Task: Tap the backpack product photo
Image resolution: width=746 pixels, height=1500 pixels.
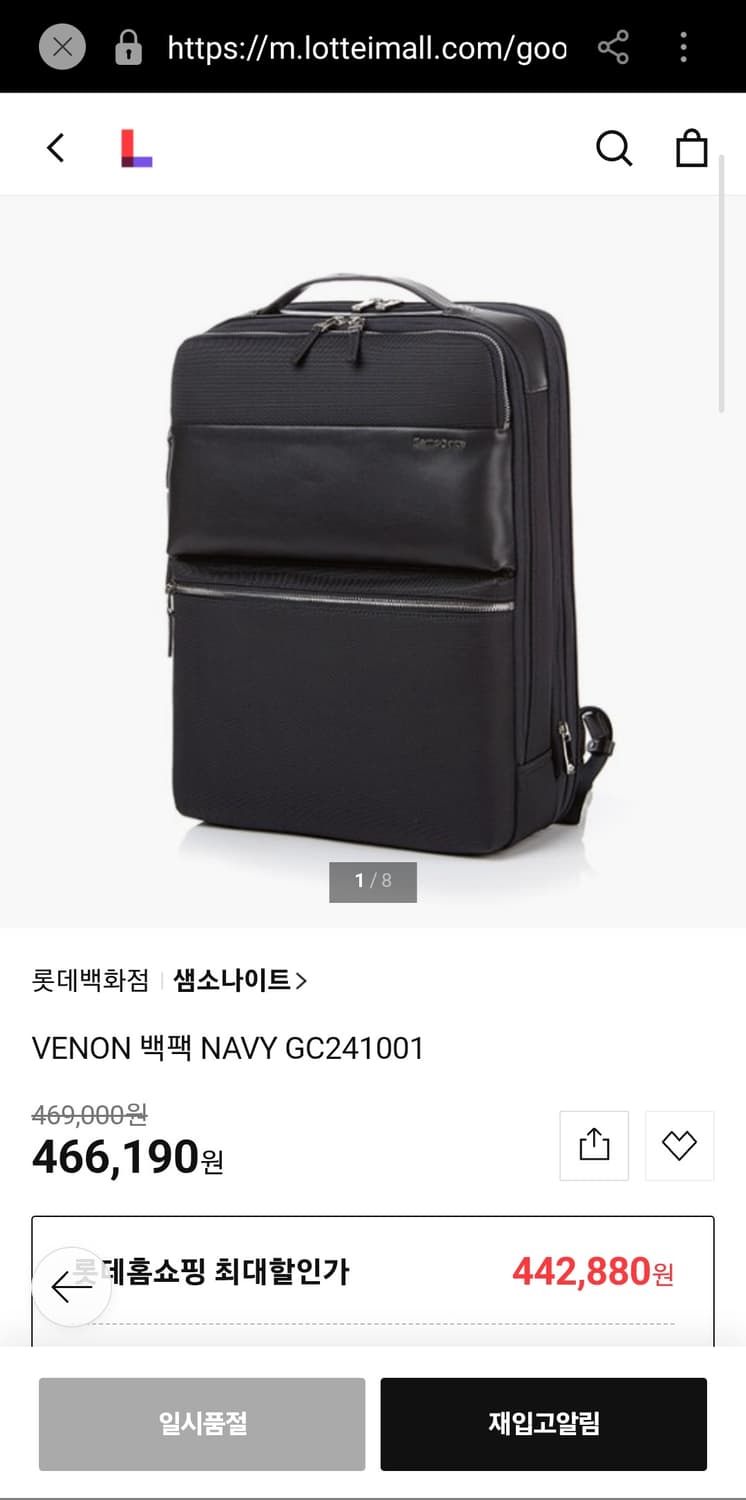Action: (x=373, y=550)
